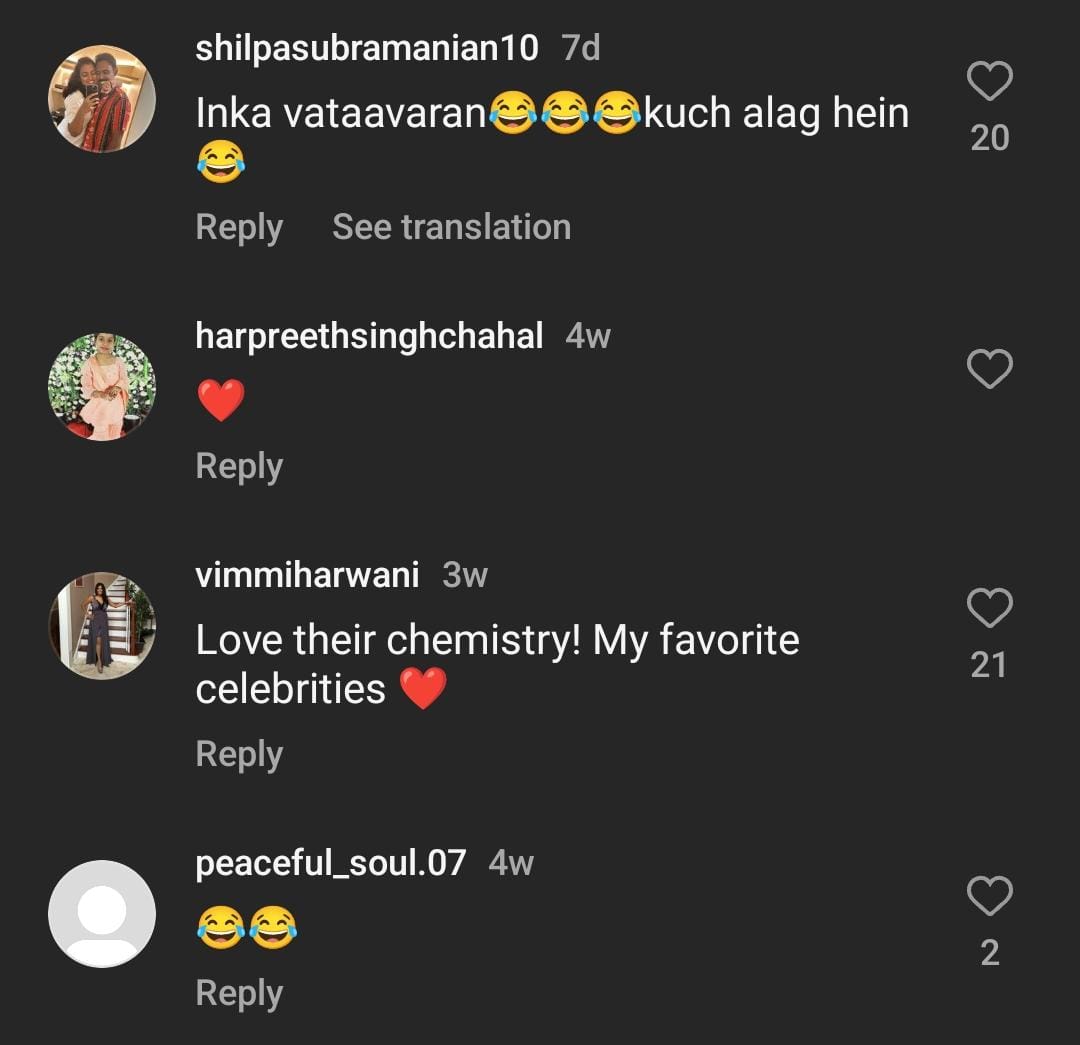Open harpreethsinghchahal's profile picture
This screenshot has width=1080, height=1045.
(x=102, y=387)
